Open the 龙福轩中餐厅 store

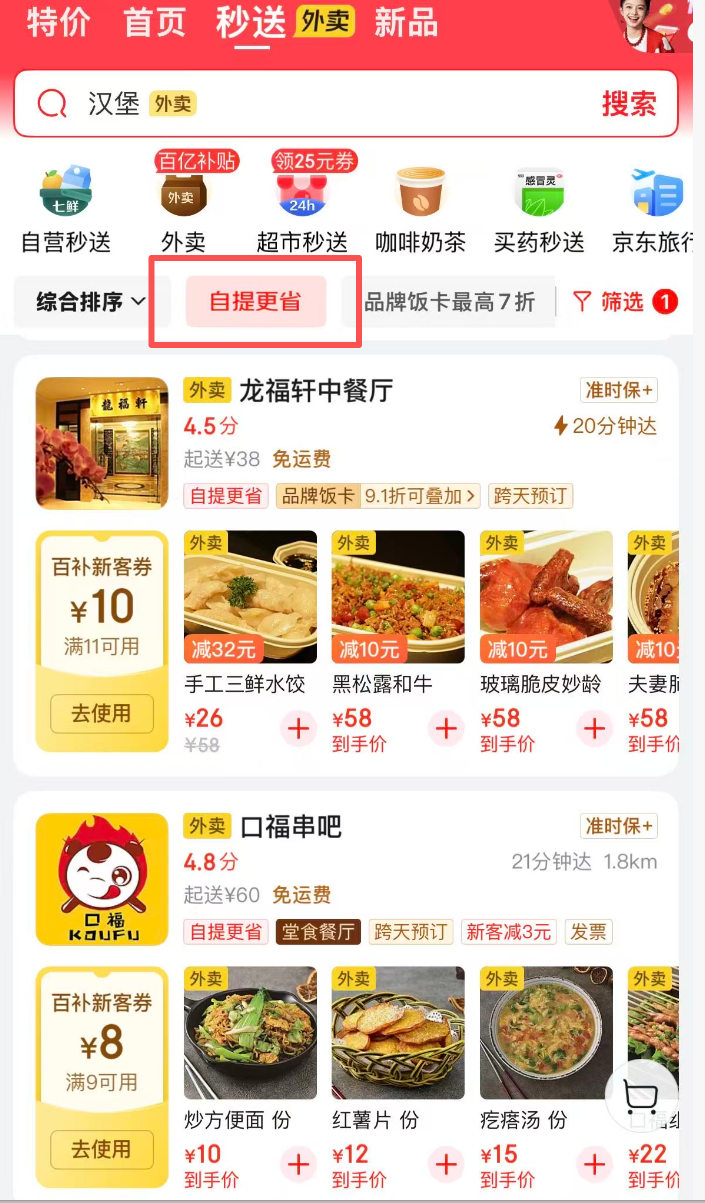316,390
